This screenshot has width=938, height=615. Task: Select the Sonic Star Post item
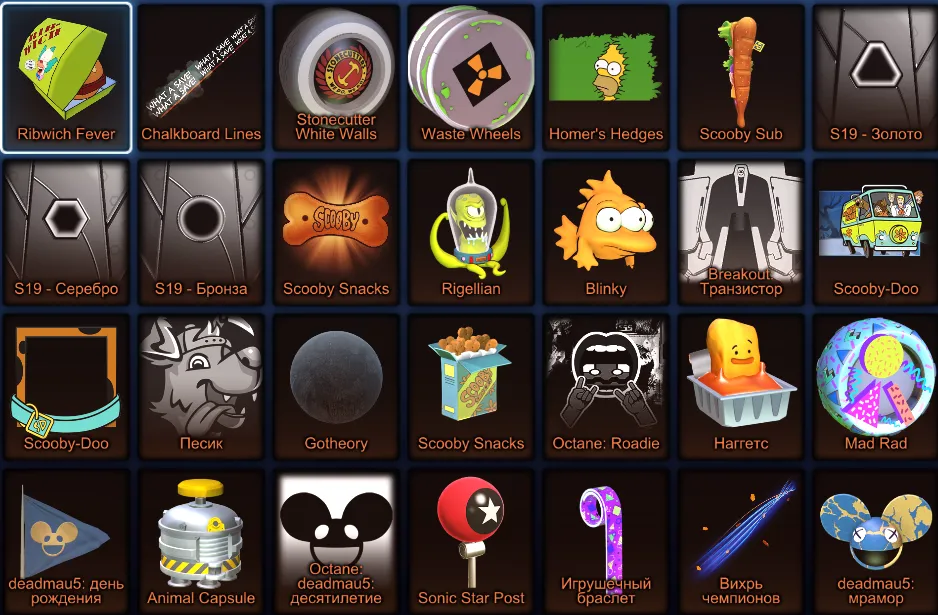[x=471, y=542]
